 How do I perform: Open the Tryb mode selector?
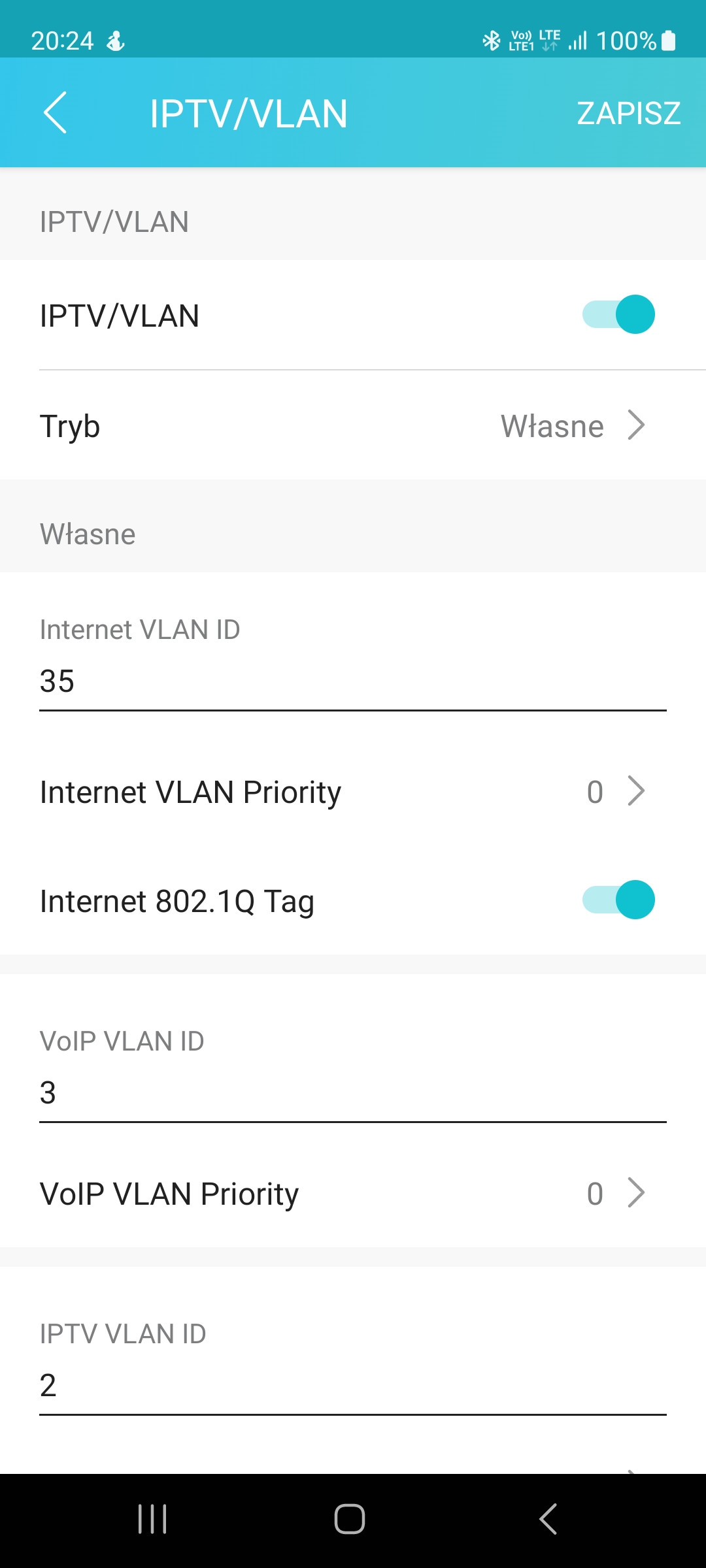pyautogui.click(x=353, y=425)
